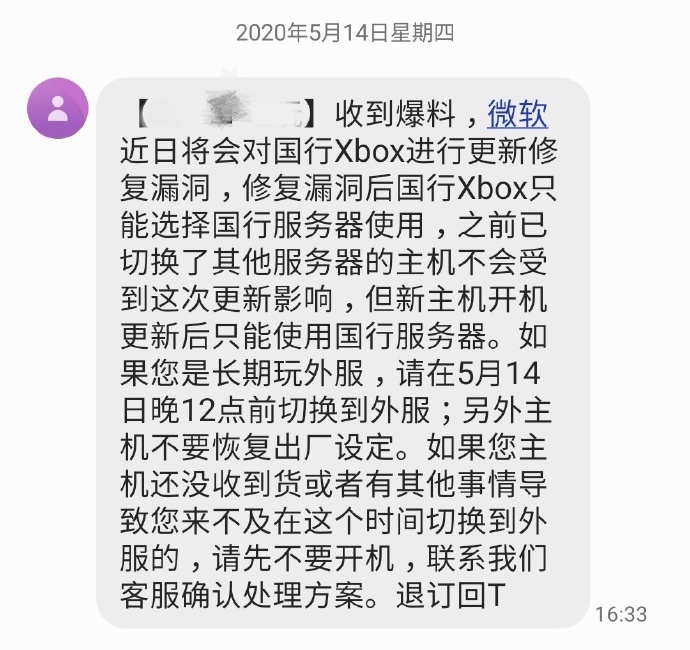Tap the sender's purple avatar icon
Screen dimensions: 690x650
point(58,108)
